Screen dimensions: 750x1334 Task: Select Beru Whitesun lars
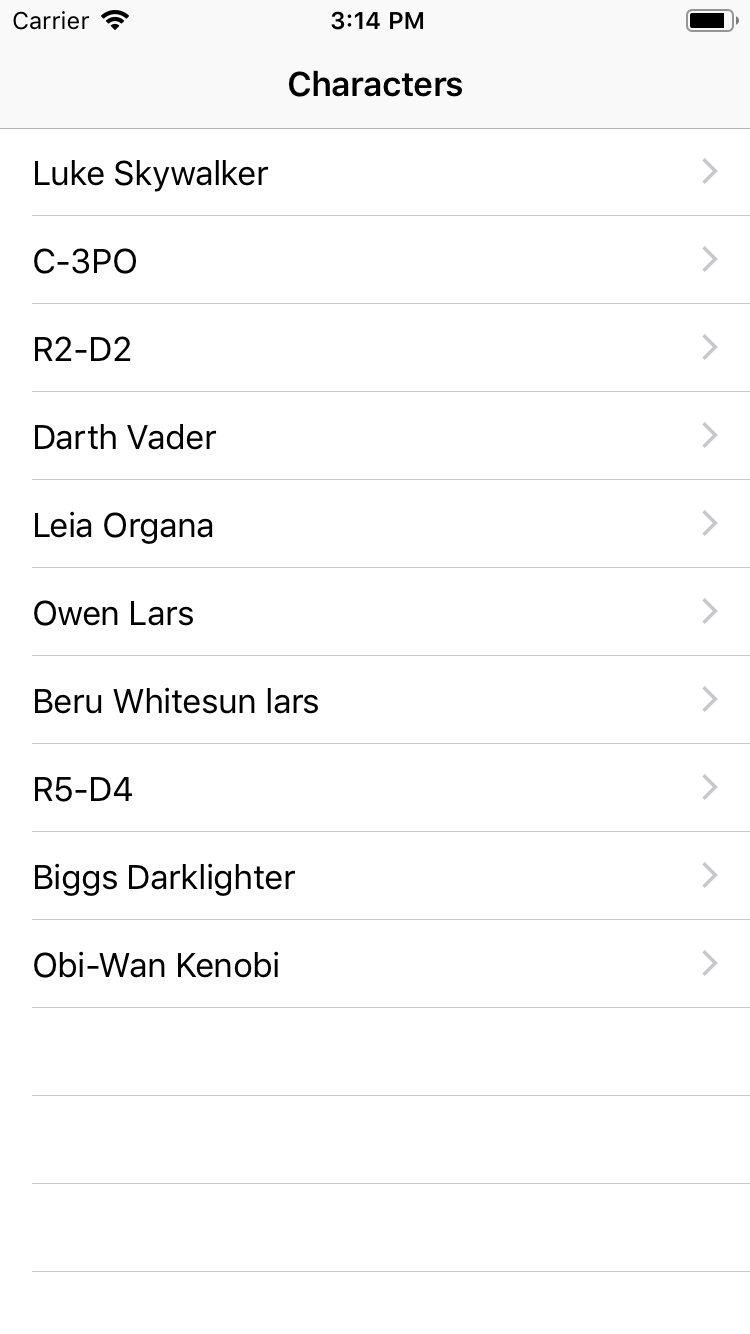pyautogui.click(x=375, y=700)
